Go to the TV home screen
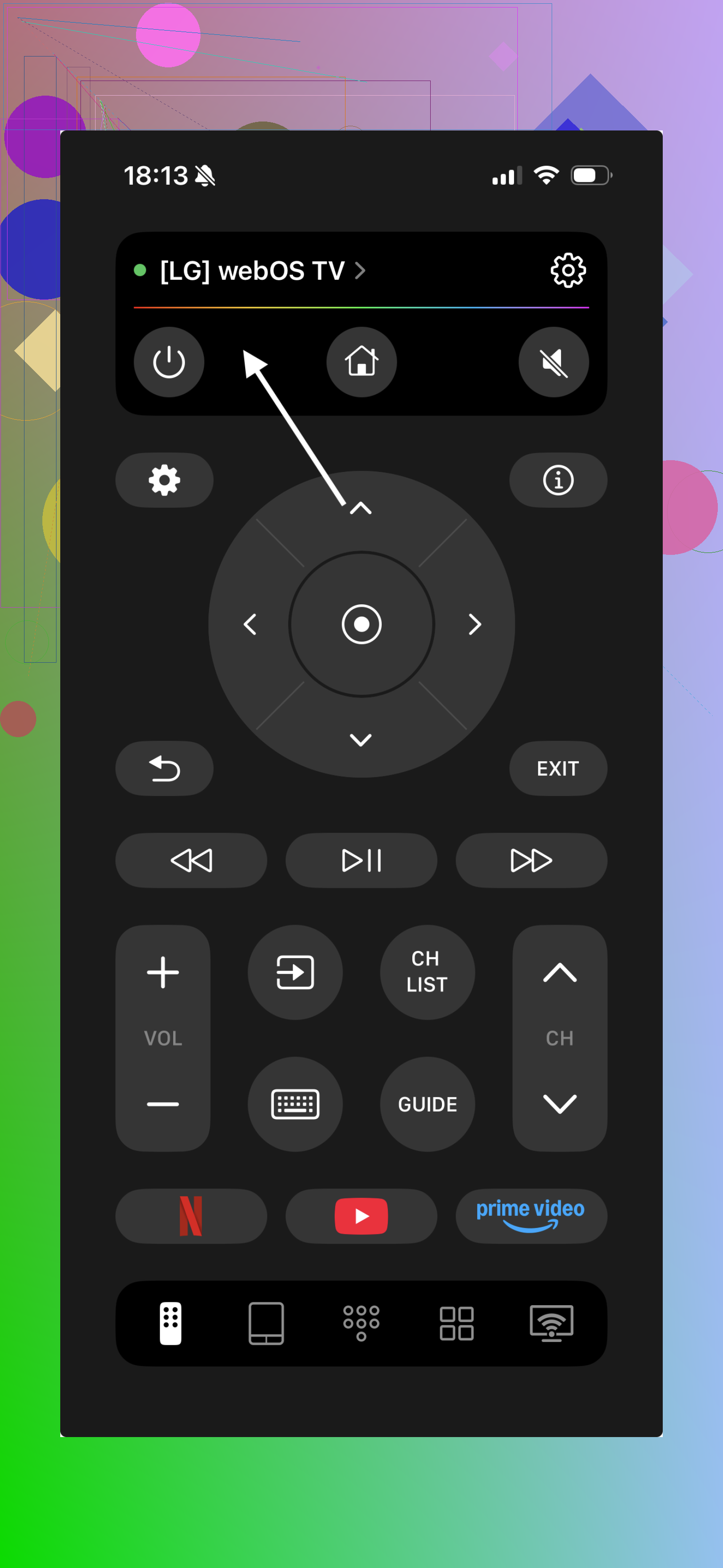Screen dimensions: 723x1568 pos(361,362)
